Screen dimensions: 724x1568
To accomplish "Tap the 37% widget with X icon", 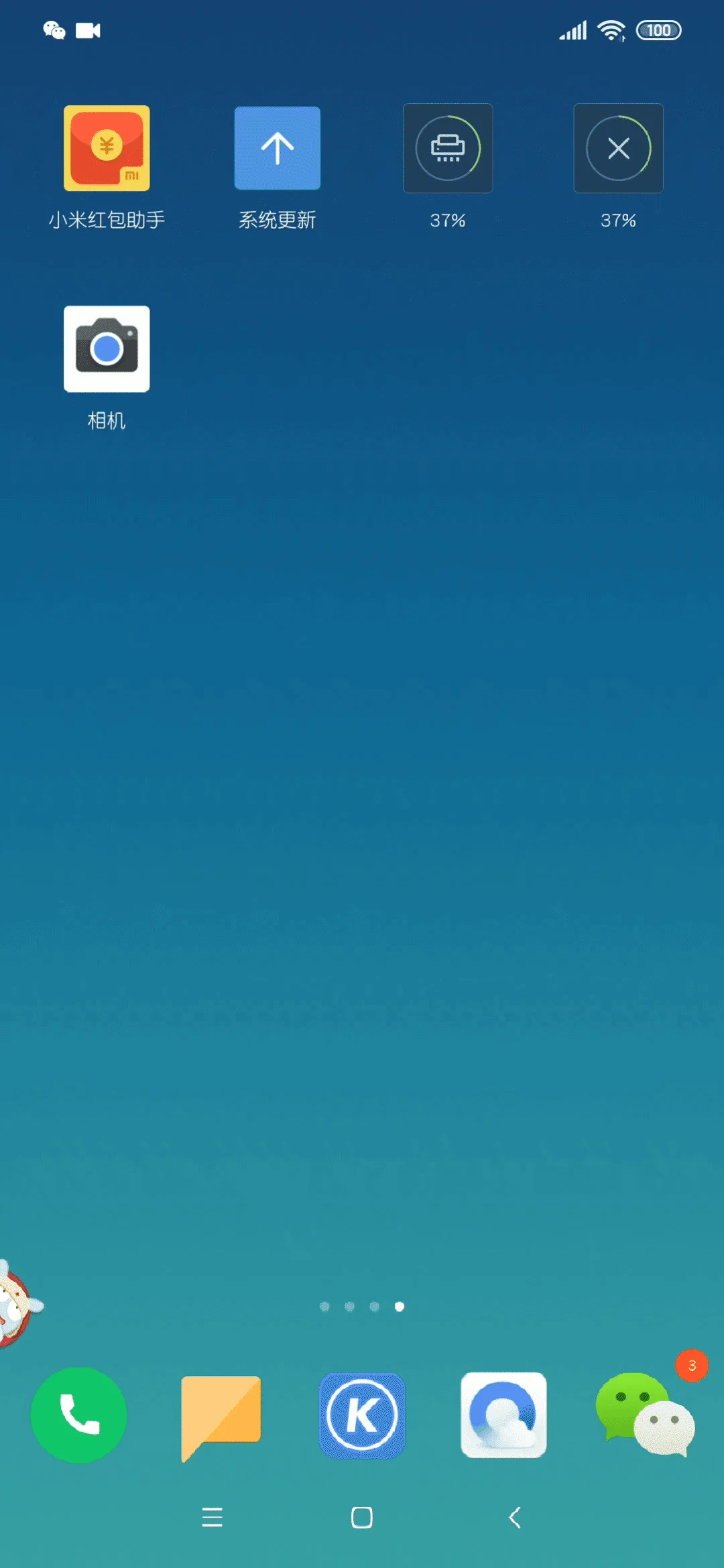I will click(x=618, y=148).
